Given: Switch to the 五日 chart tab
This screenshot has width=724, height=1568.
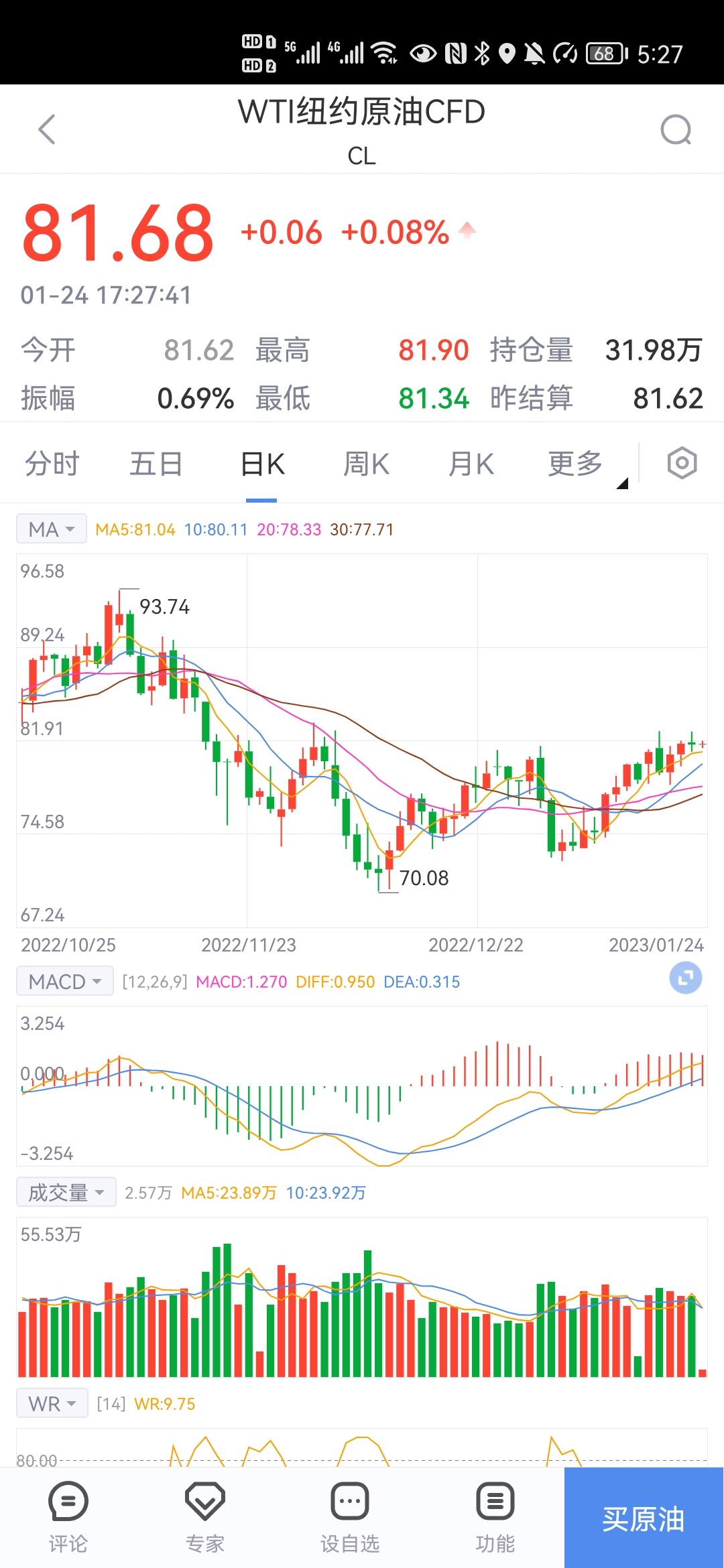Looking at the screenshot, I should (156, 464).
